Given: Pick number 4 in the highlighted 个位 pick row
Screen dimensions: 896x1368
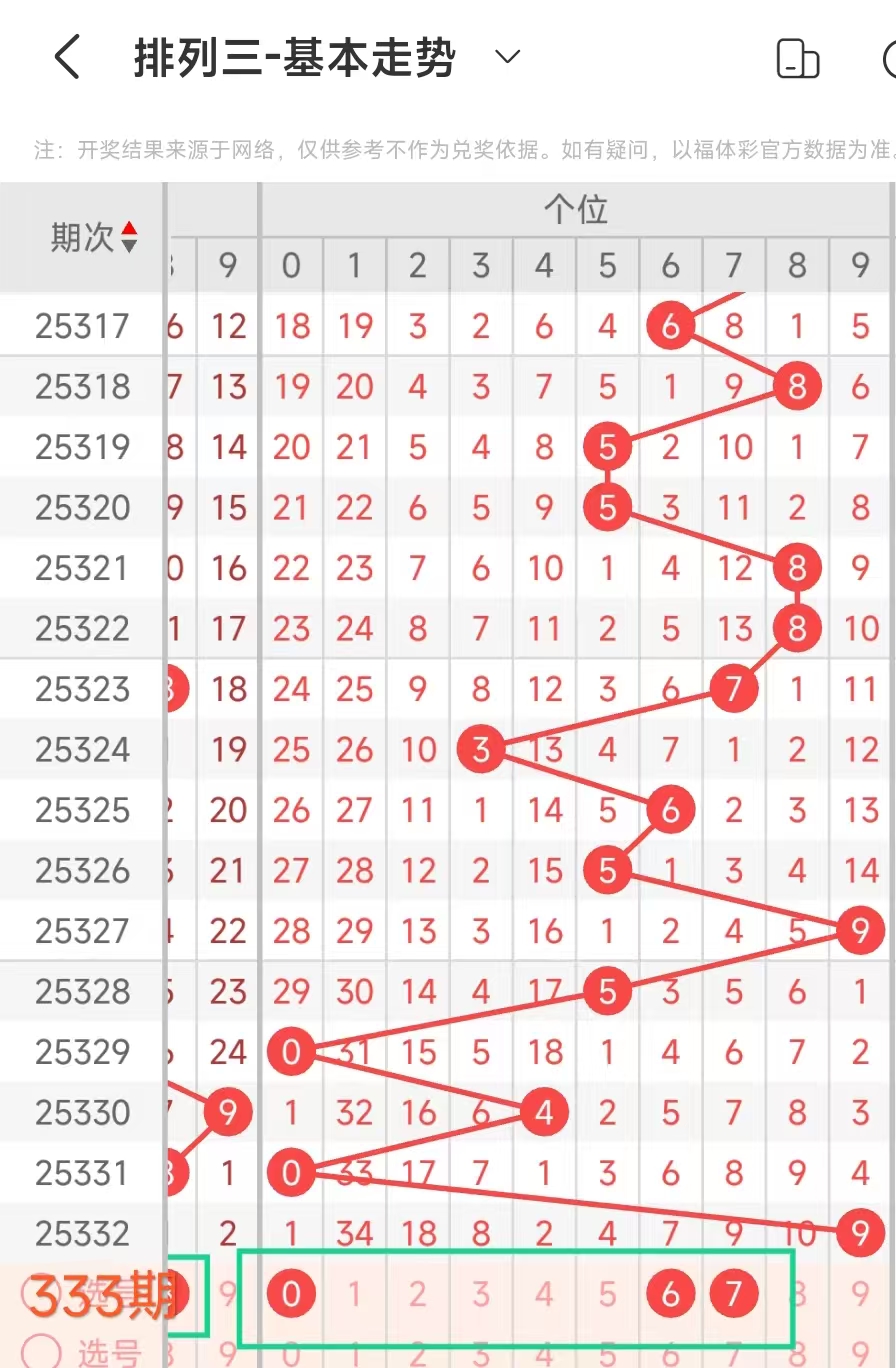Looking at the screenshot, I should [x=544, y=1295].
